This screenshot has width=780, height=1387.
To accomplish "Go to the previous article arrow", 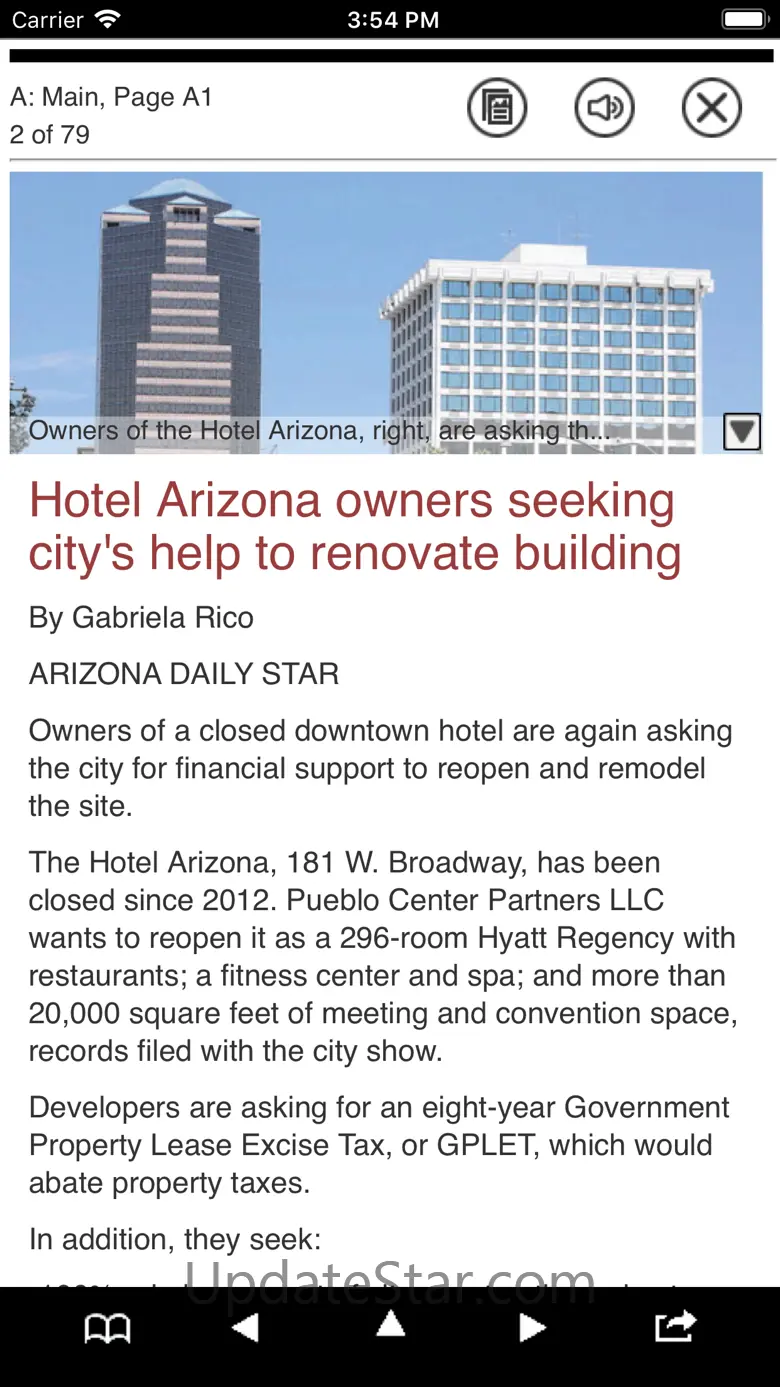I will point(245,1328).
